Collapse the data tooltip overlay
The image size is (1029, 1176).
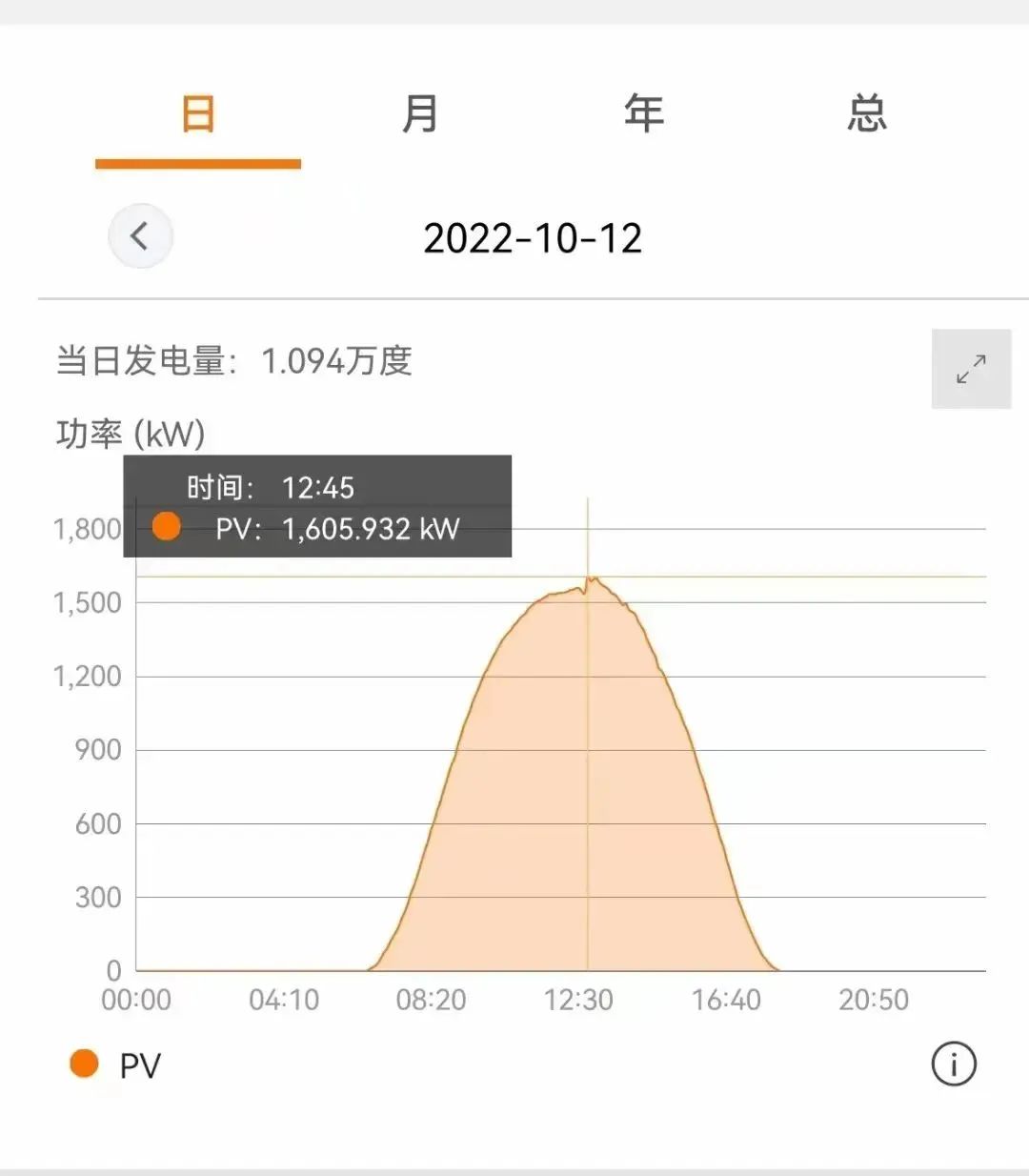(317, 508)
